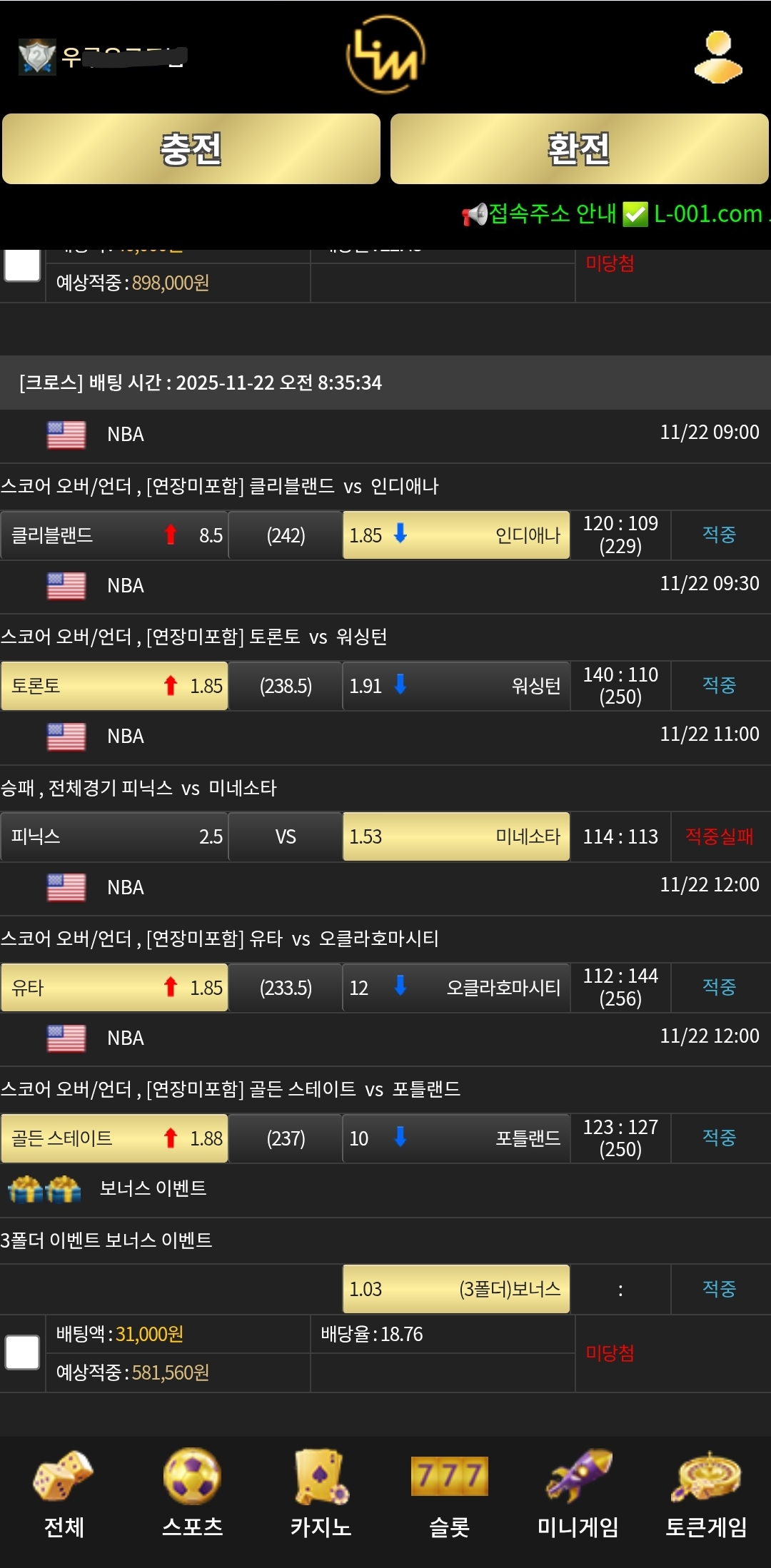This screenshot has height=1568, width=771.
Task: Tap the 충전 deposit button
Action: [191, 149]
